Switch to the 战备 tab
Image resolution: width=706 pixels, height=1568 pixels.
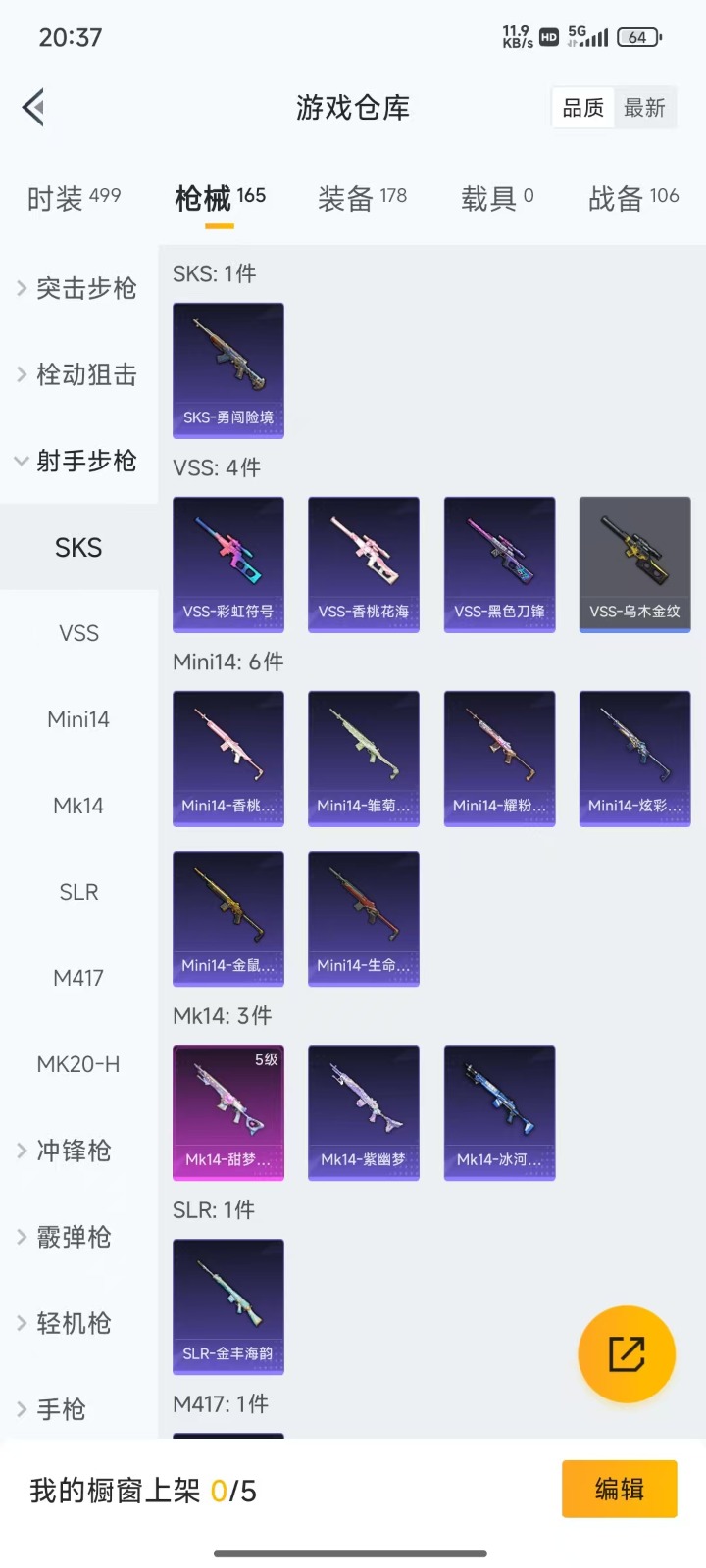[633, 198]
